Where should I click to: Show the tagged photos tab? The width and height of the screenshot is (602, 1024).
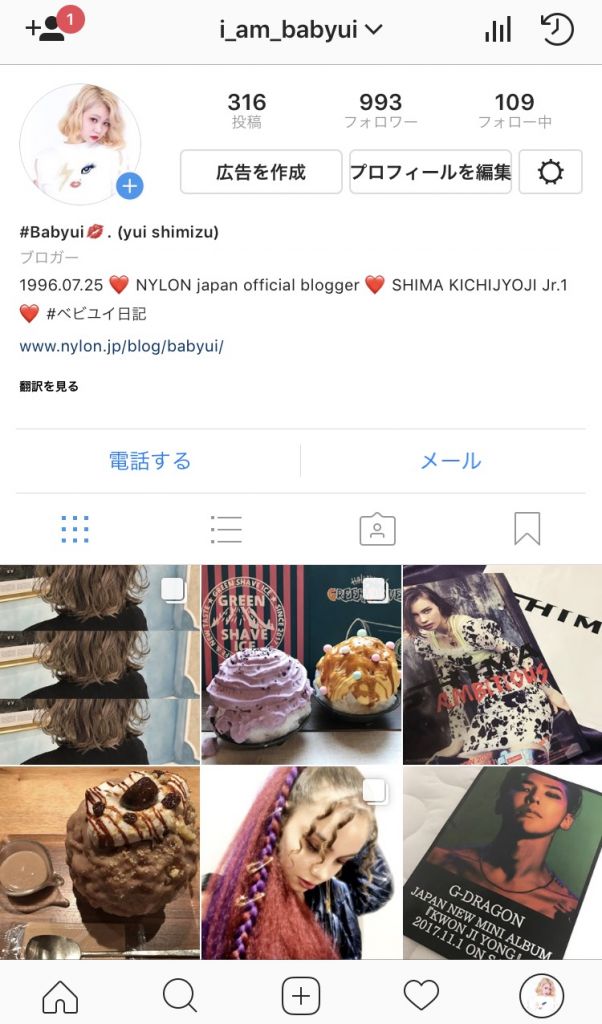coord(377,529)
